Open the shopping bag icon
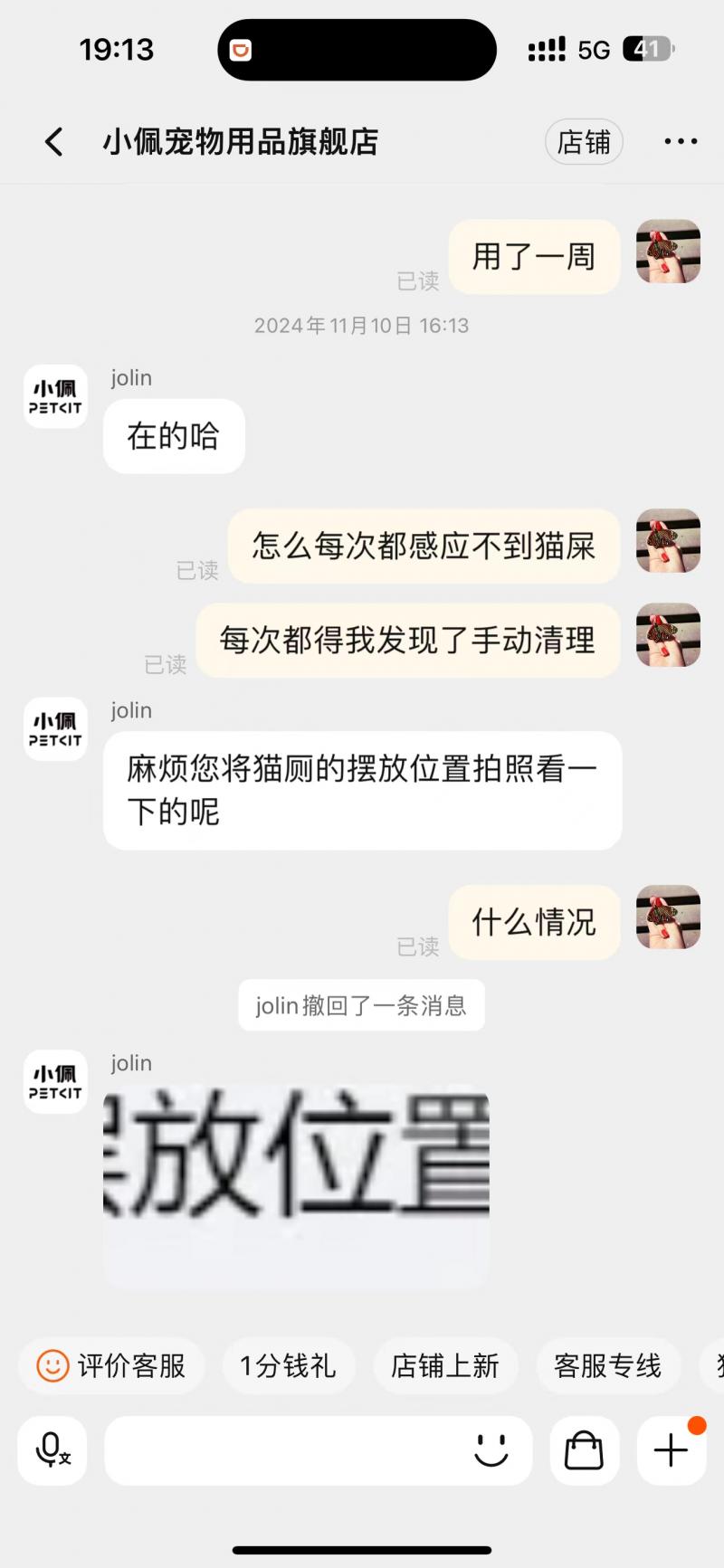724x1568 pixels. click(x=584, y=1450)
